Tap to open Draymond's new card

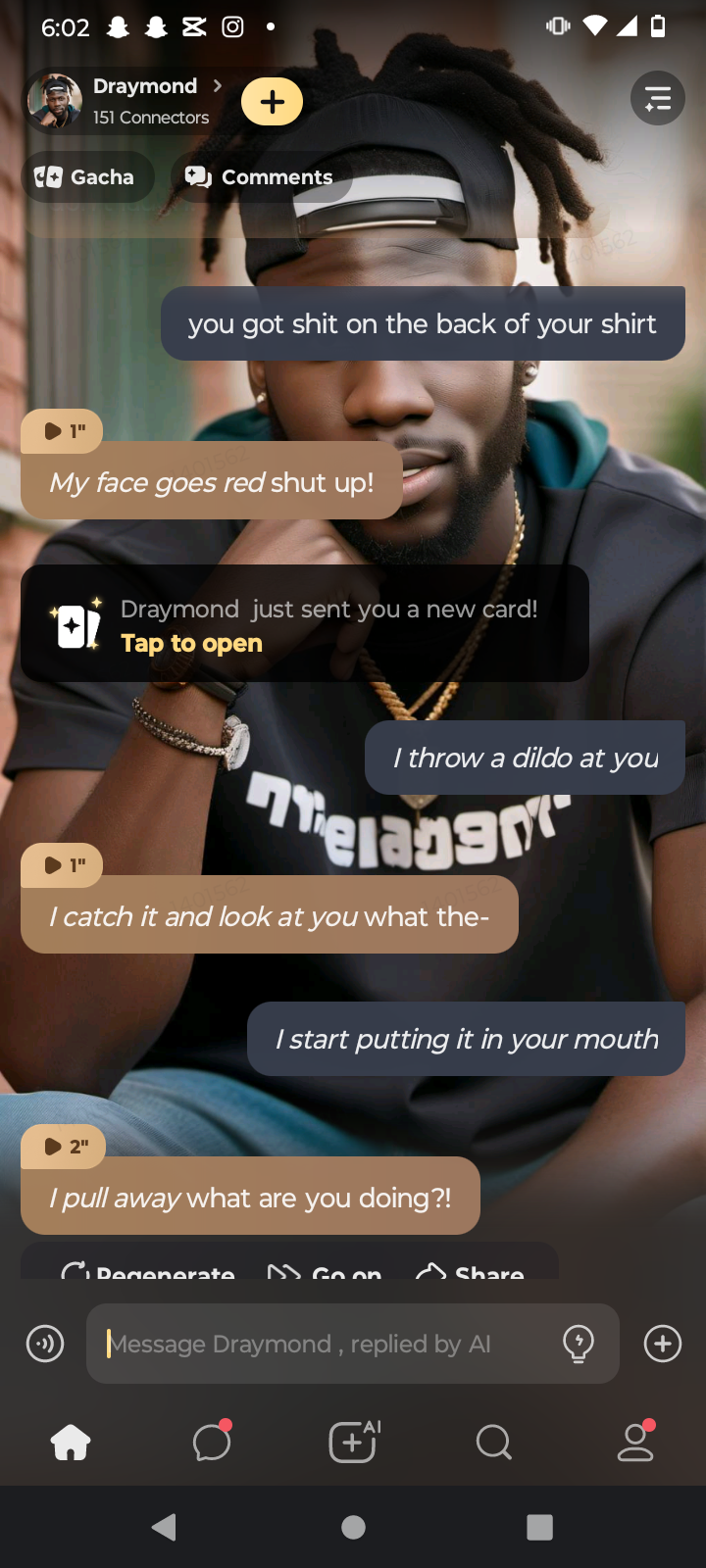pos(191,644)
